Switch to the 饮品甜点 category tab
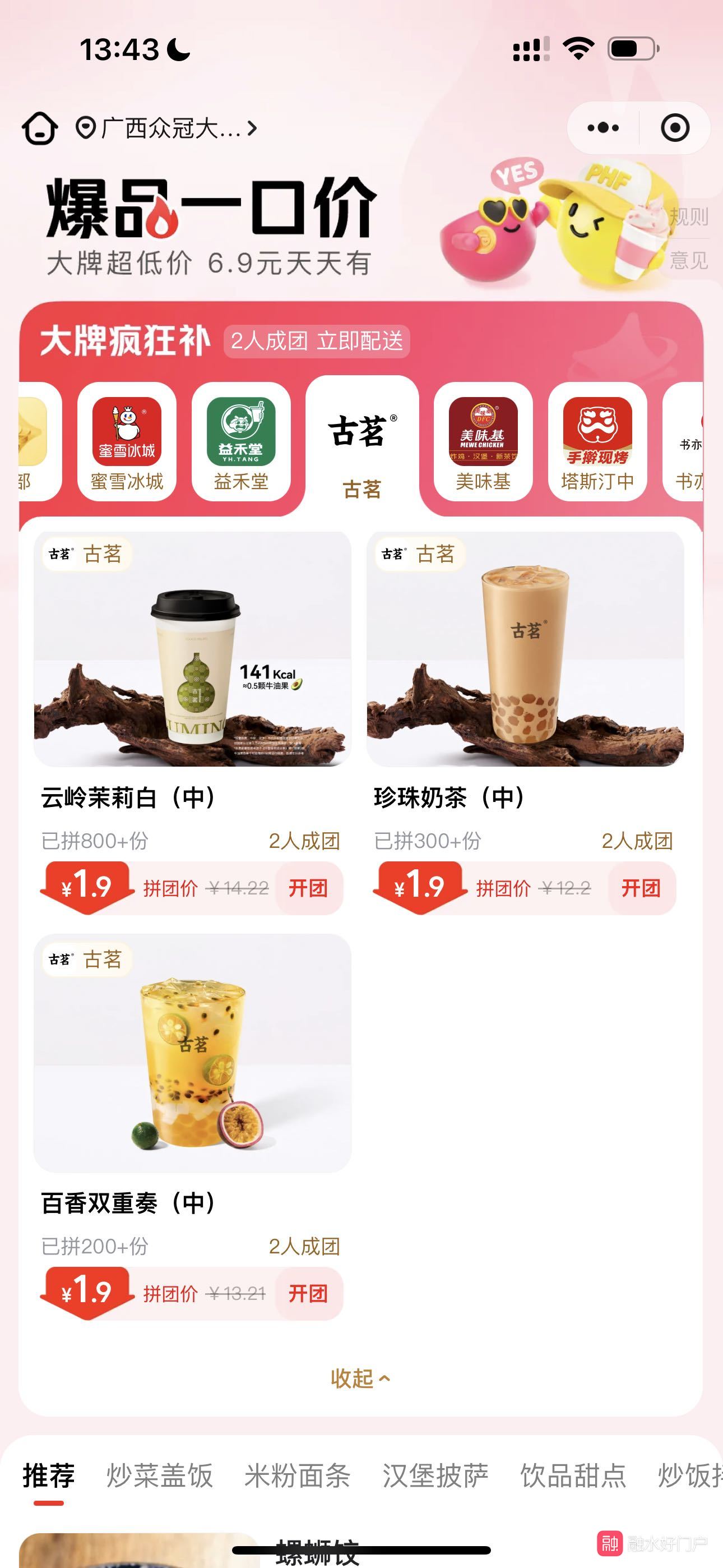Screen dimensions: 723x1568 coord(573,1475)
